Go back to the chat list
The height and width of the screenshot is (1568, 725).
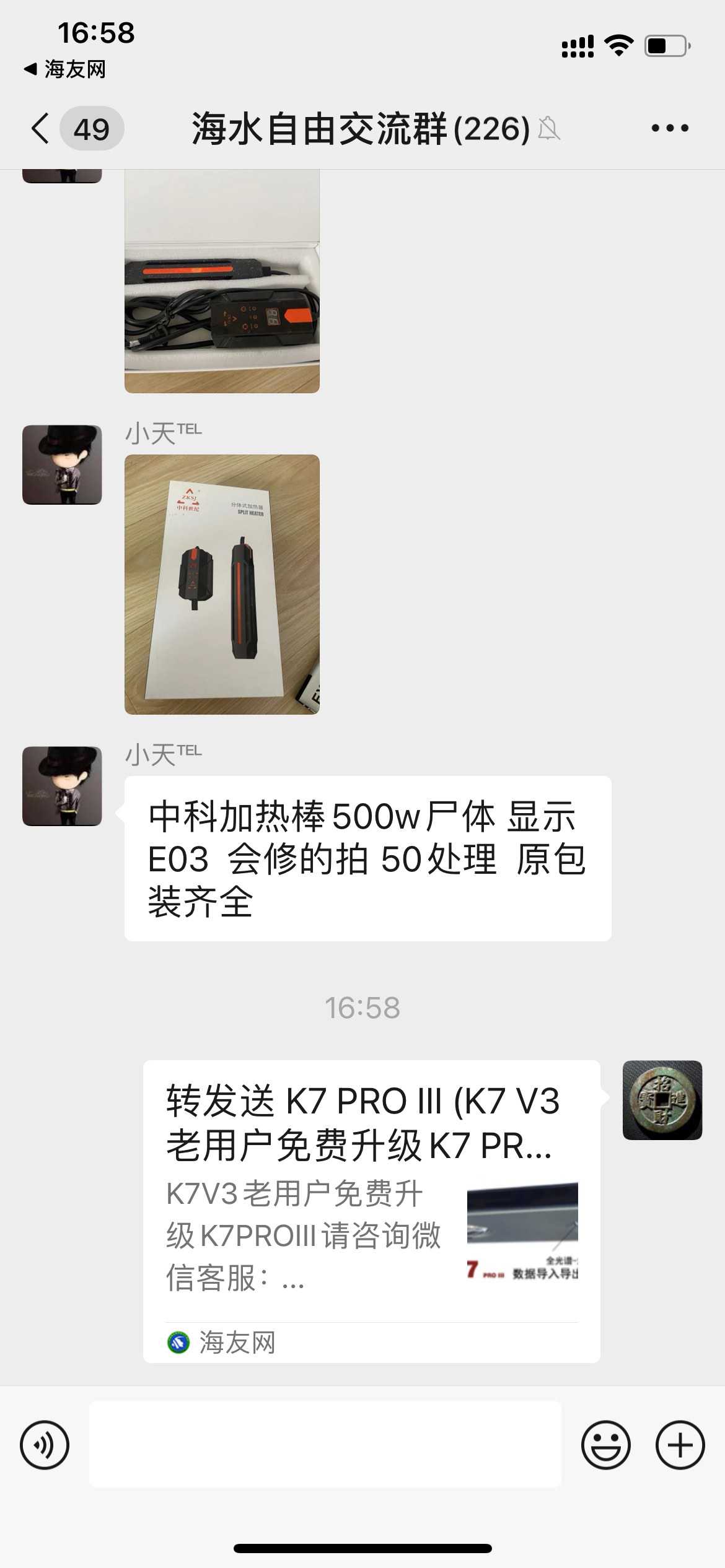pyautogui.click(x=41, y=129)
